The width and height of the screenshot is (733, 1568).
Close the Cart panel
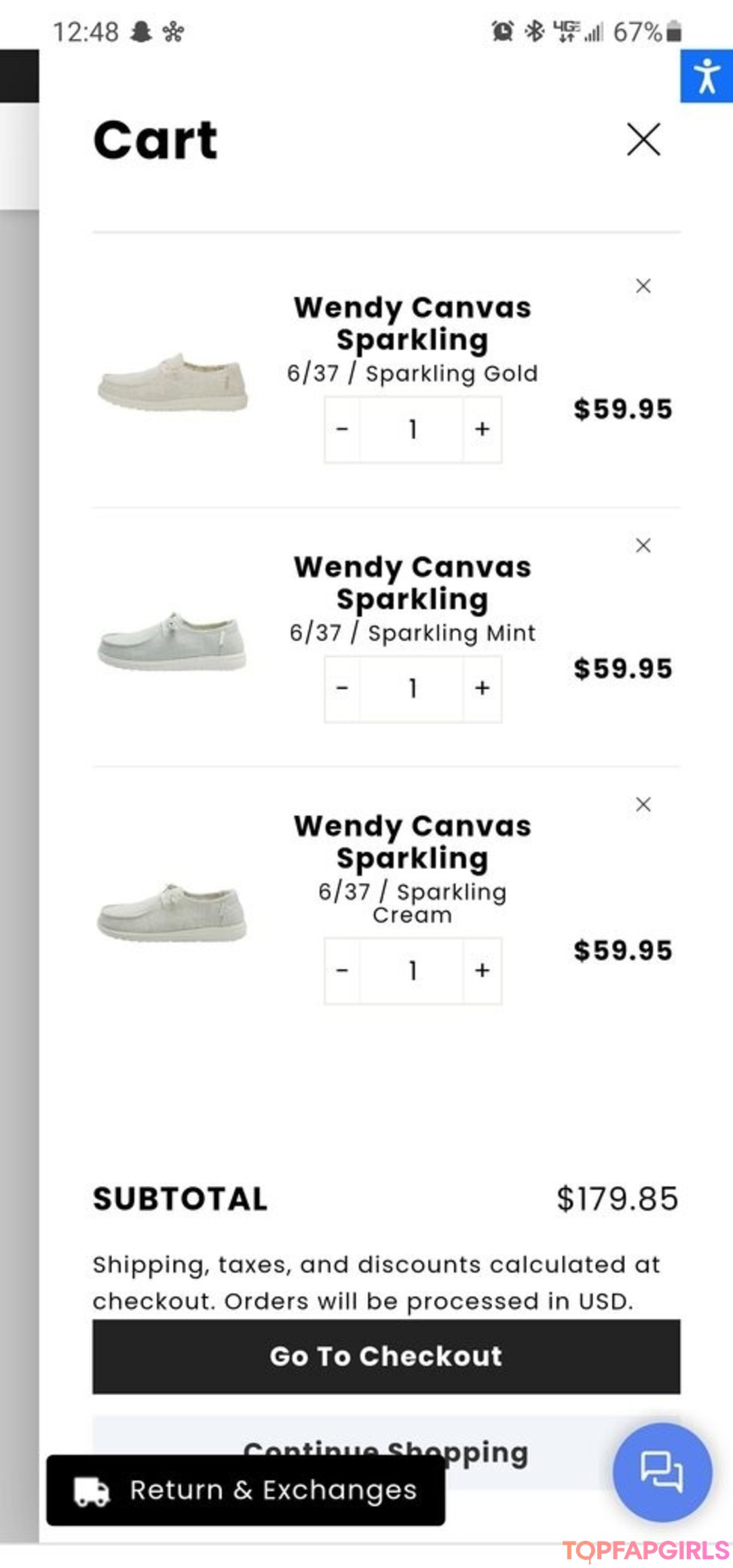point(643,140)
